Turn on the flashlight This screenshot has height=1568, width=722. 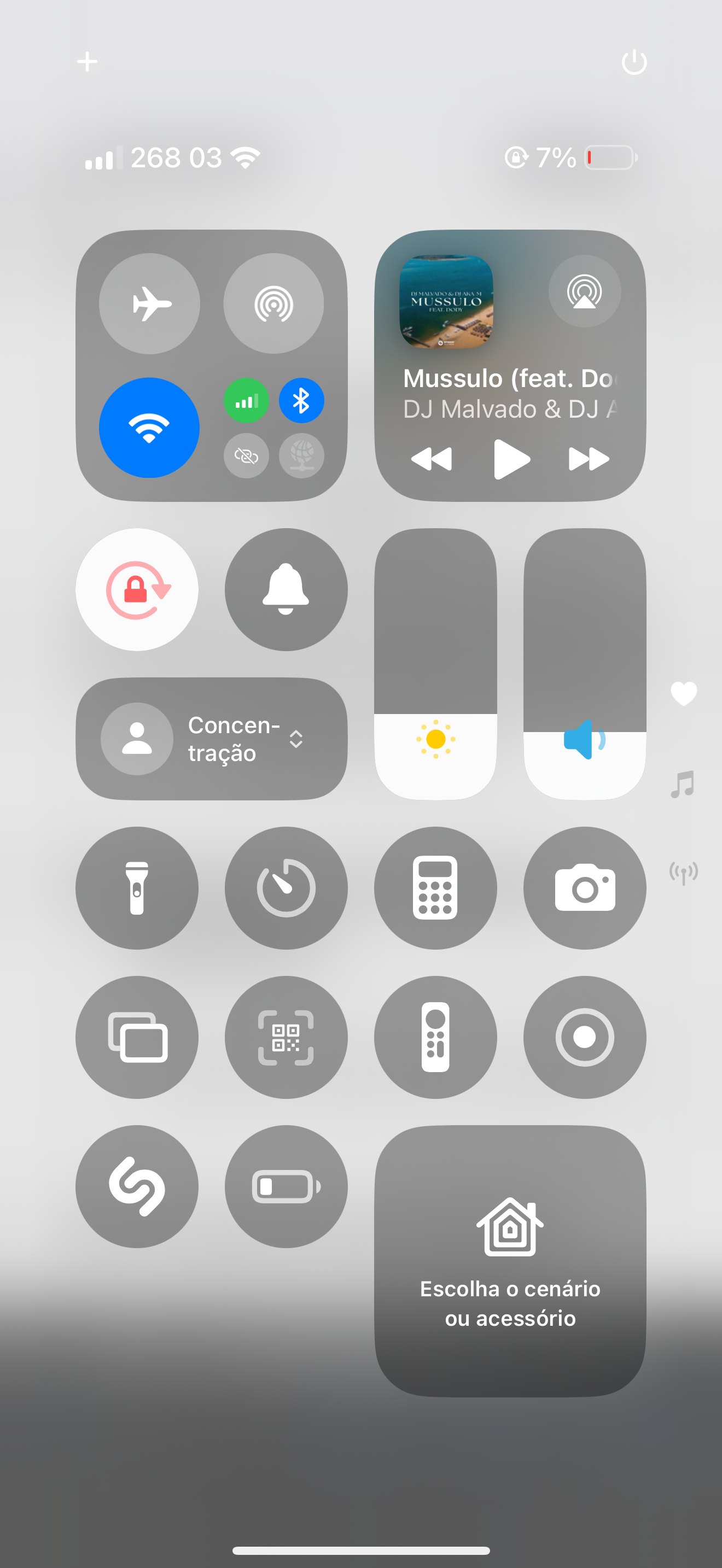137,887
